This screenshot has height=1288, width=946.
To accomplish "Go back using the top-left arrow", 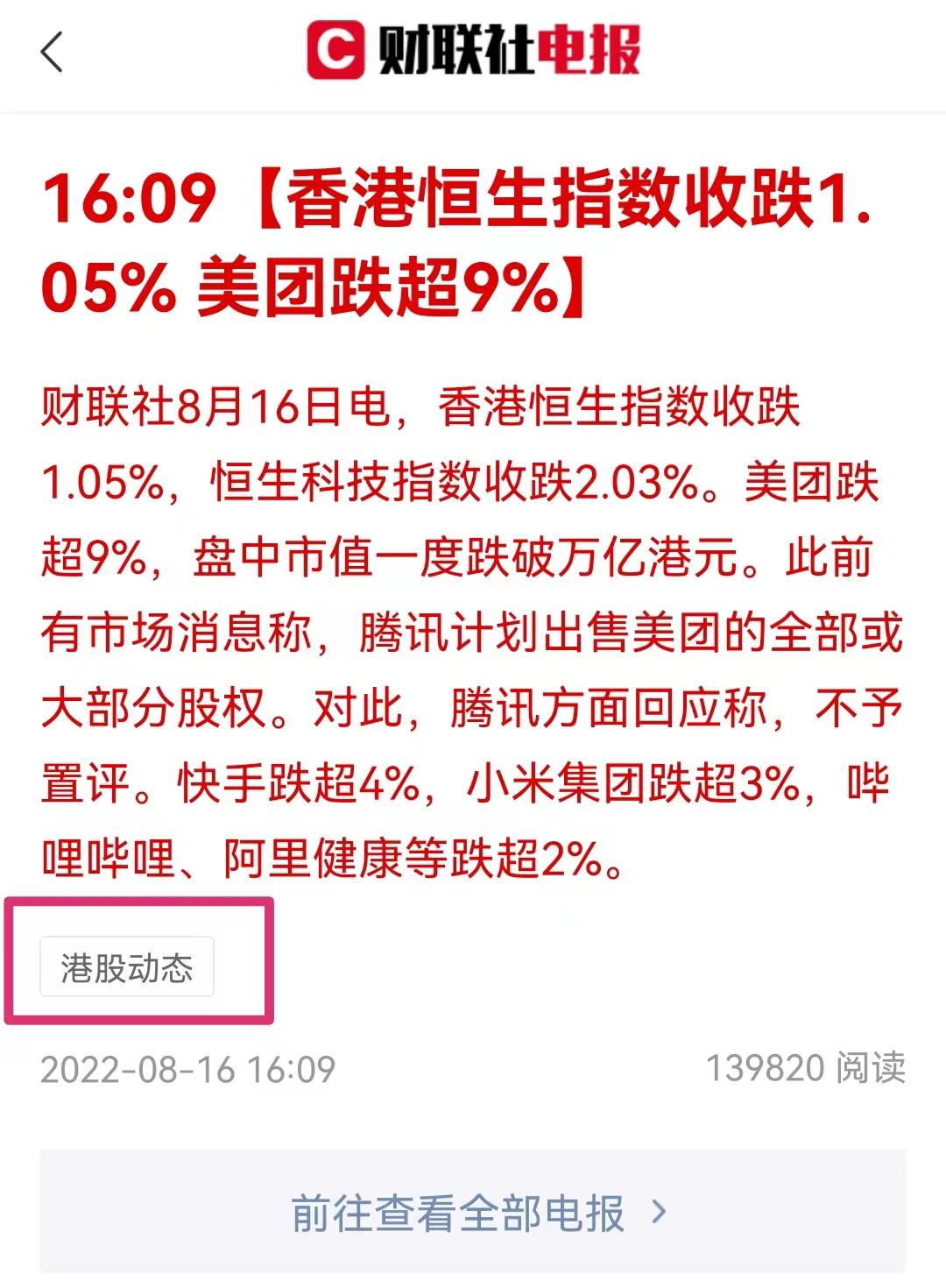I will 53,52.
